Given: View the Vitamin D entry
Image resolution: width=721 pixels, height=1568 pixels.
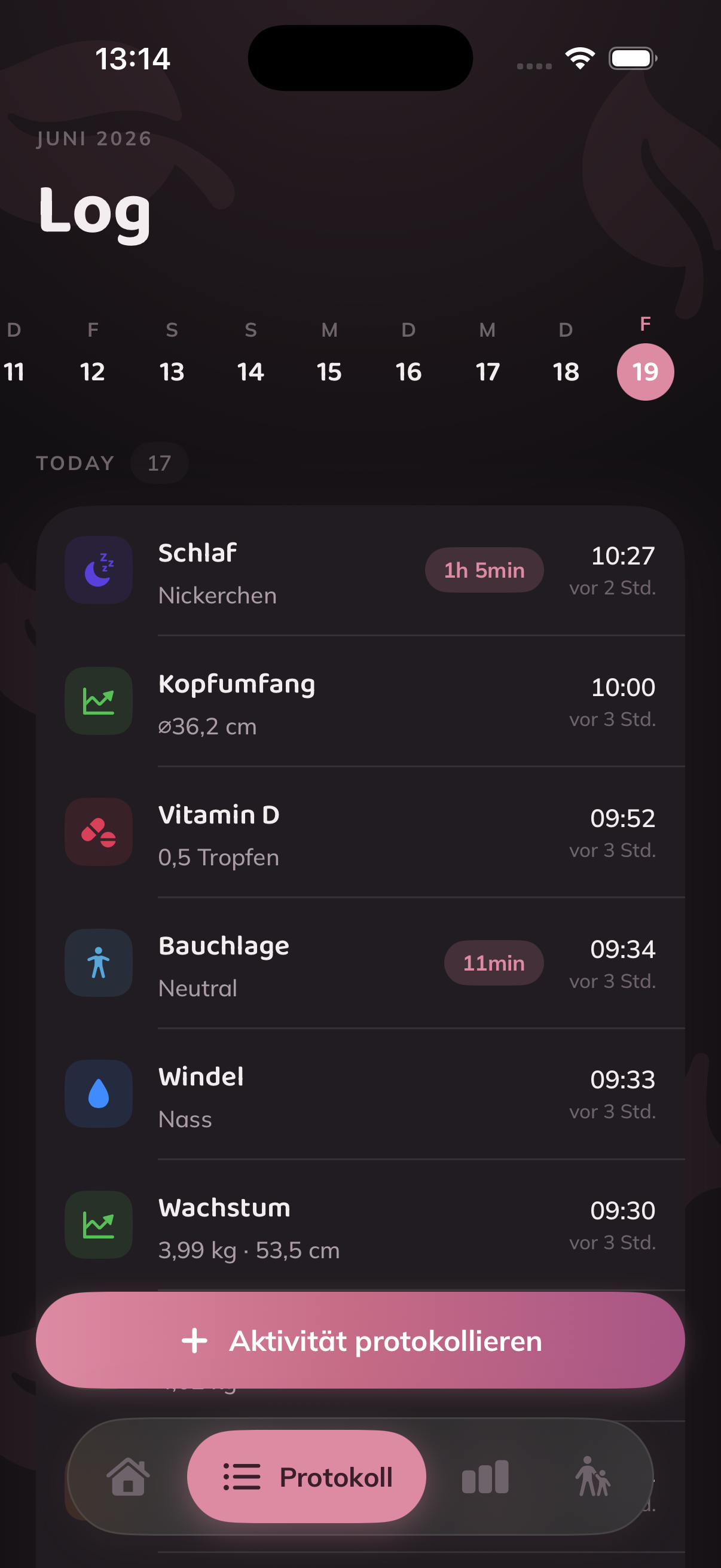Looking at the screenshot, I should pyautogui.click(x=360, y=832).
